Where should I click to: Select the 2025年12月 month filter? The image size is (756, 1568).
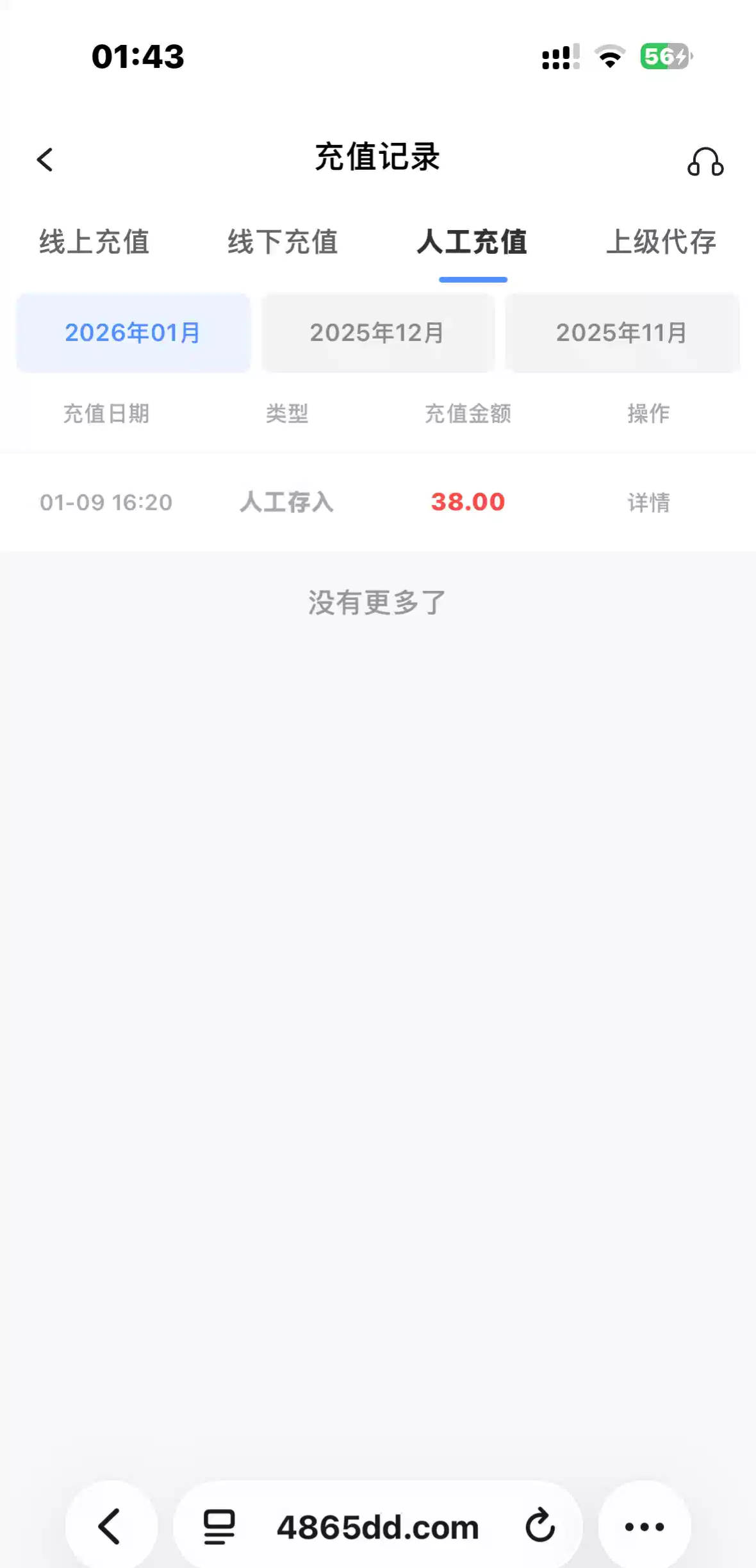click(377, 332)
